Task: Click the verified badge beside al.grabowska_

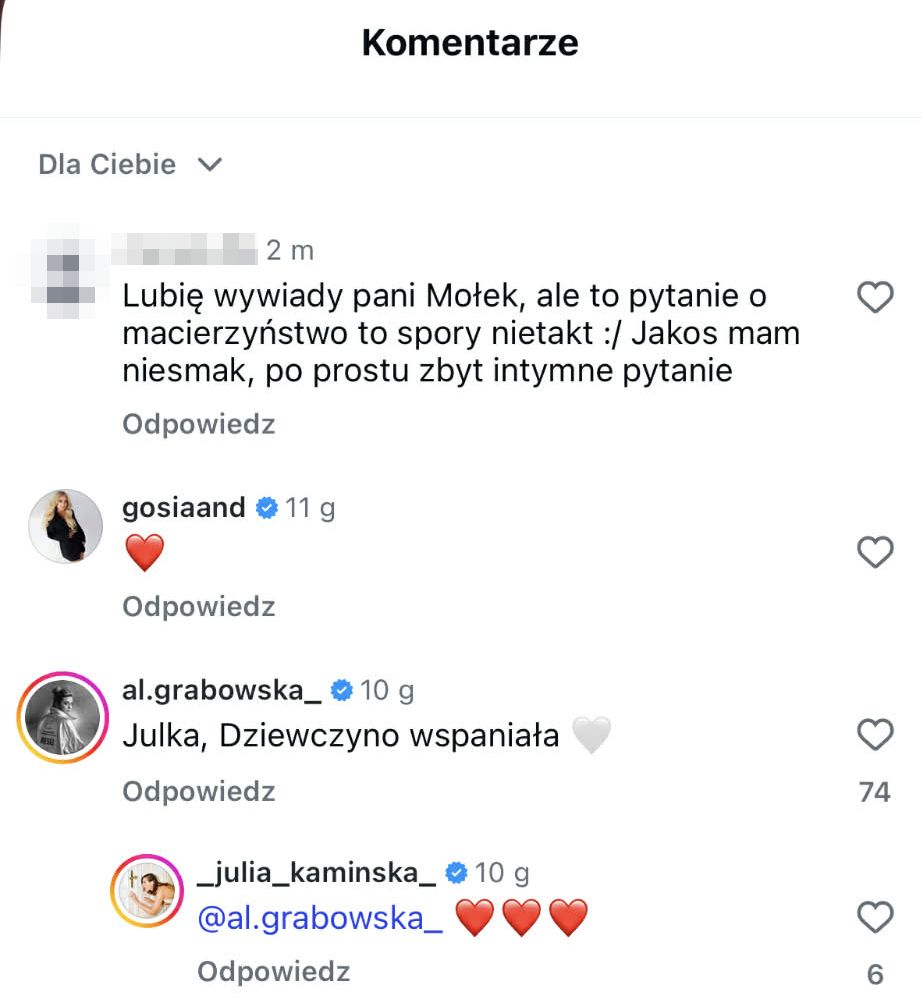Action: click(340, 689)
